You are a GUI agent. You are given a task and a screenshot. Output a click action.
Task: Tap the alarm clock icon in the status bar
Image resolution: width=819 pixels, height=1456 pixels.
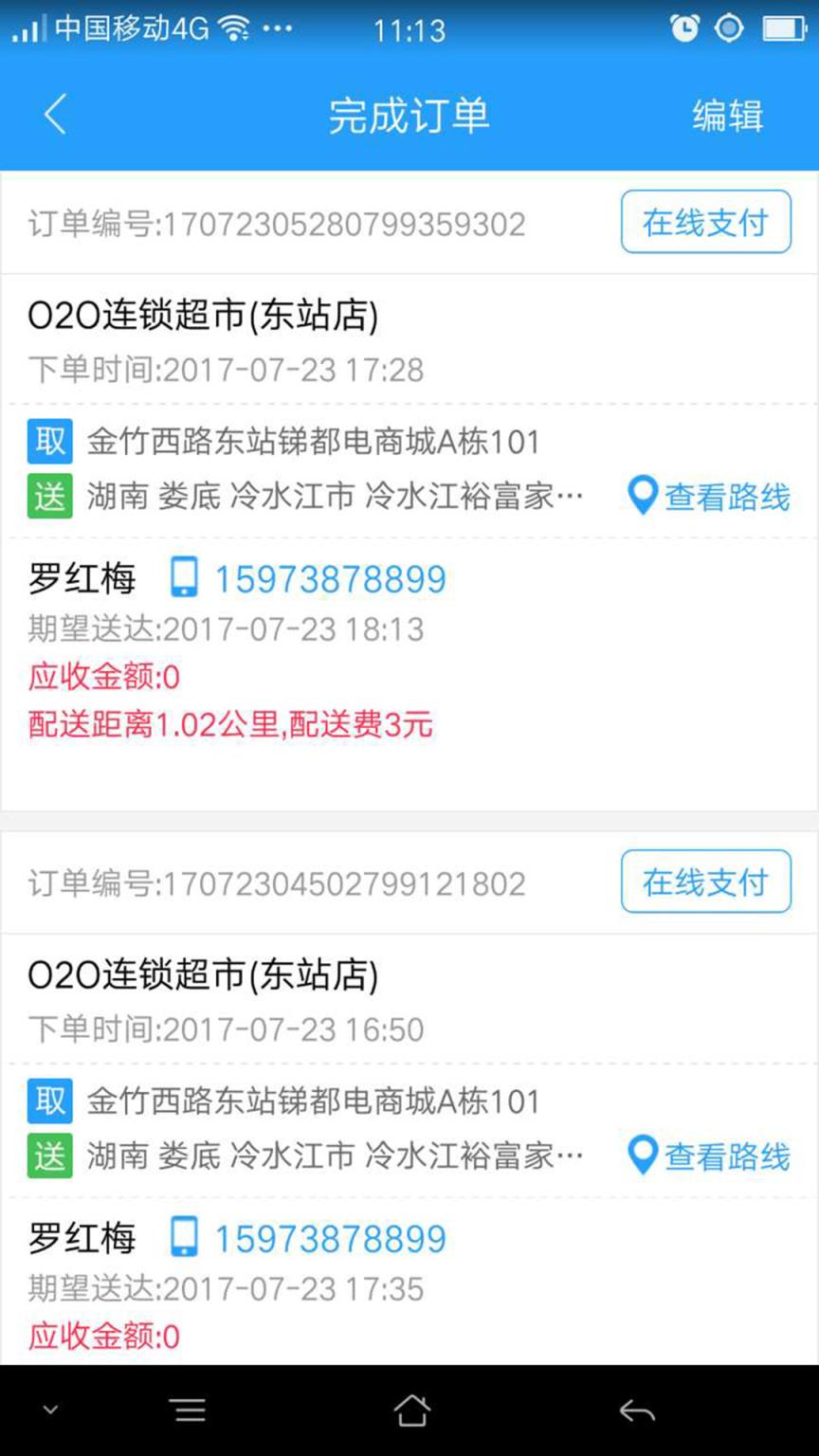click(x=686, y=27)
